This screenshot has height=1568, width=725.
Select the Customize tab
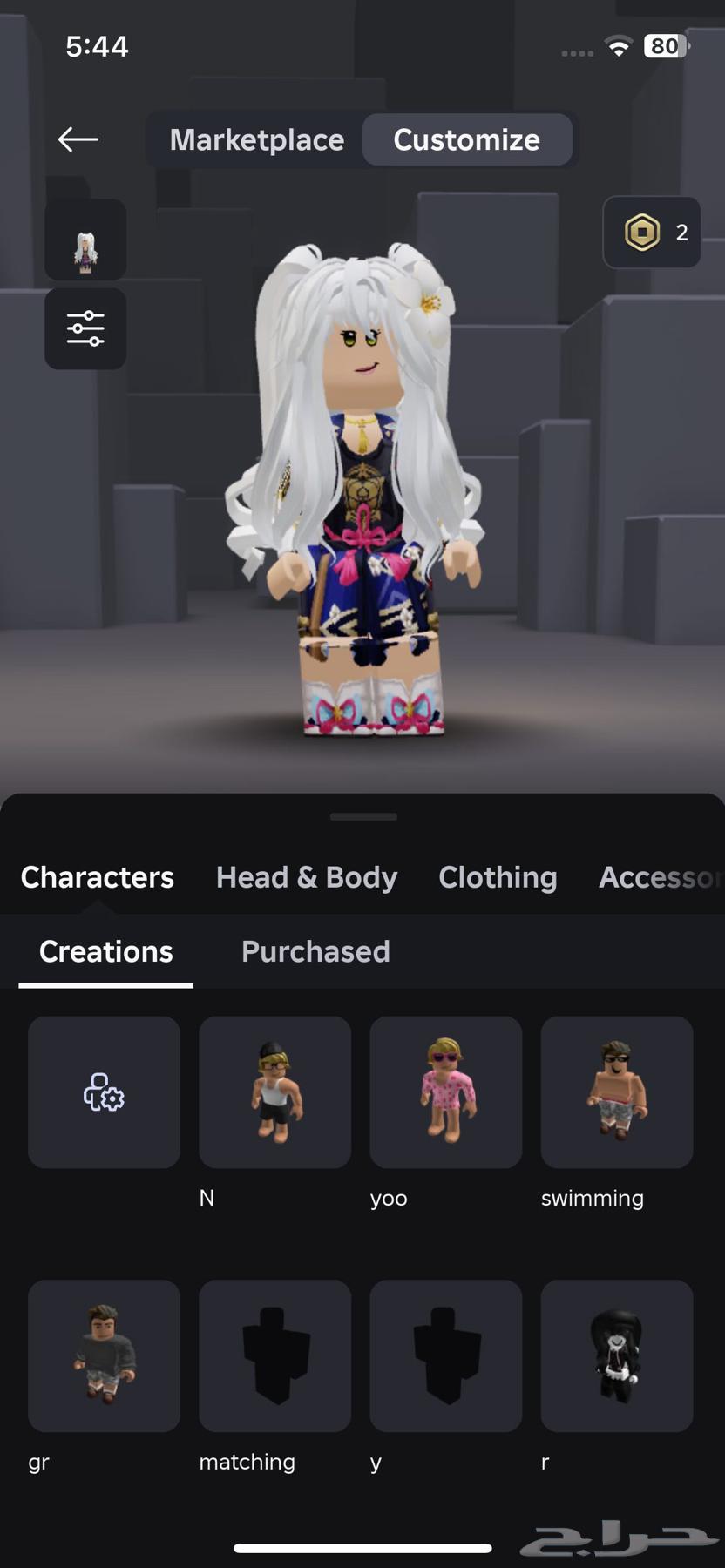(x=466, y=139)
